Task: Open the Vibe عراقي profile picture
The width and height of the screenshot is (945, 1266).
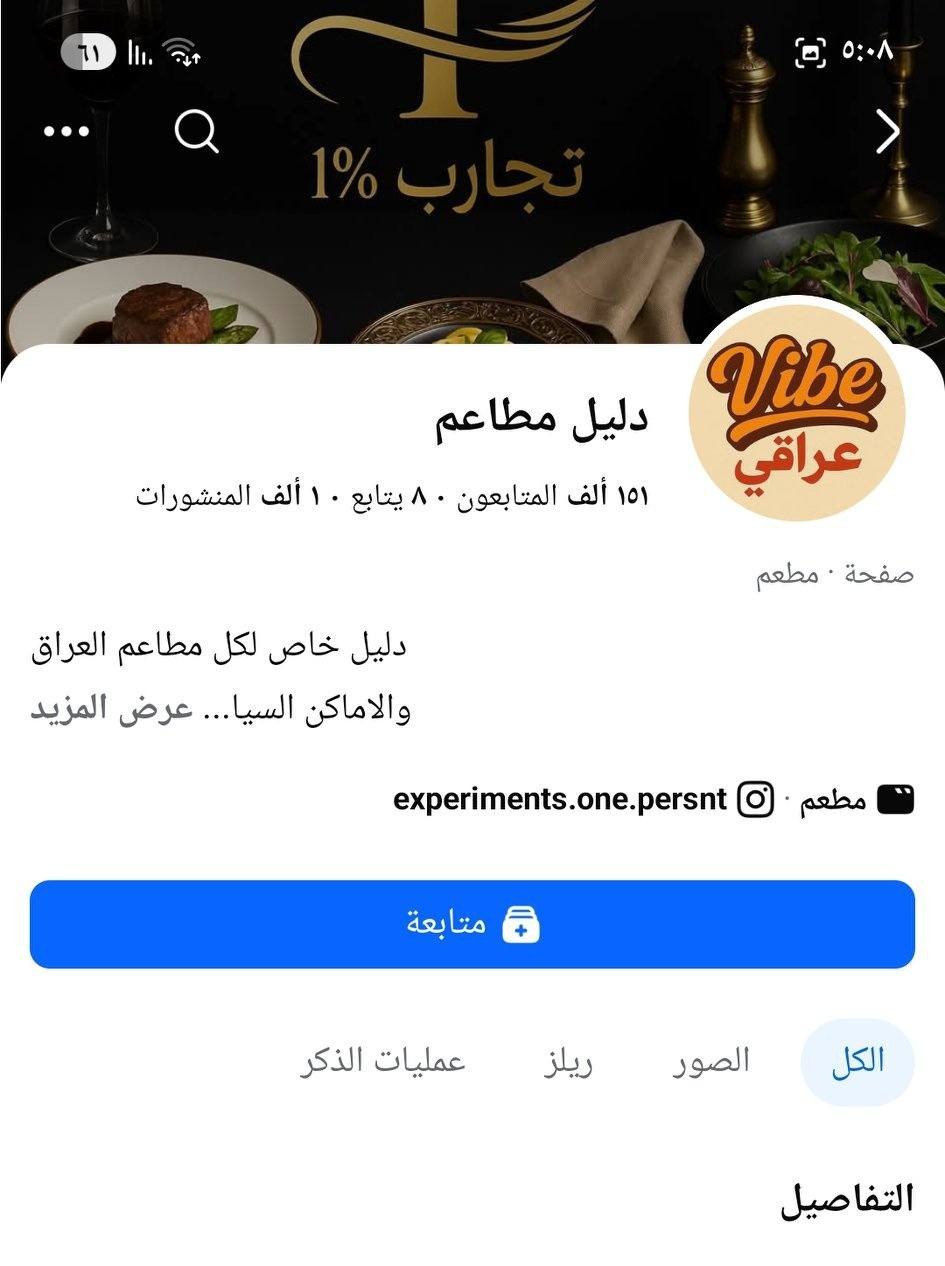Action: coord(797,413)
